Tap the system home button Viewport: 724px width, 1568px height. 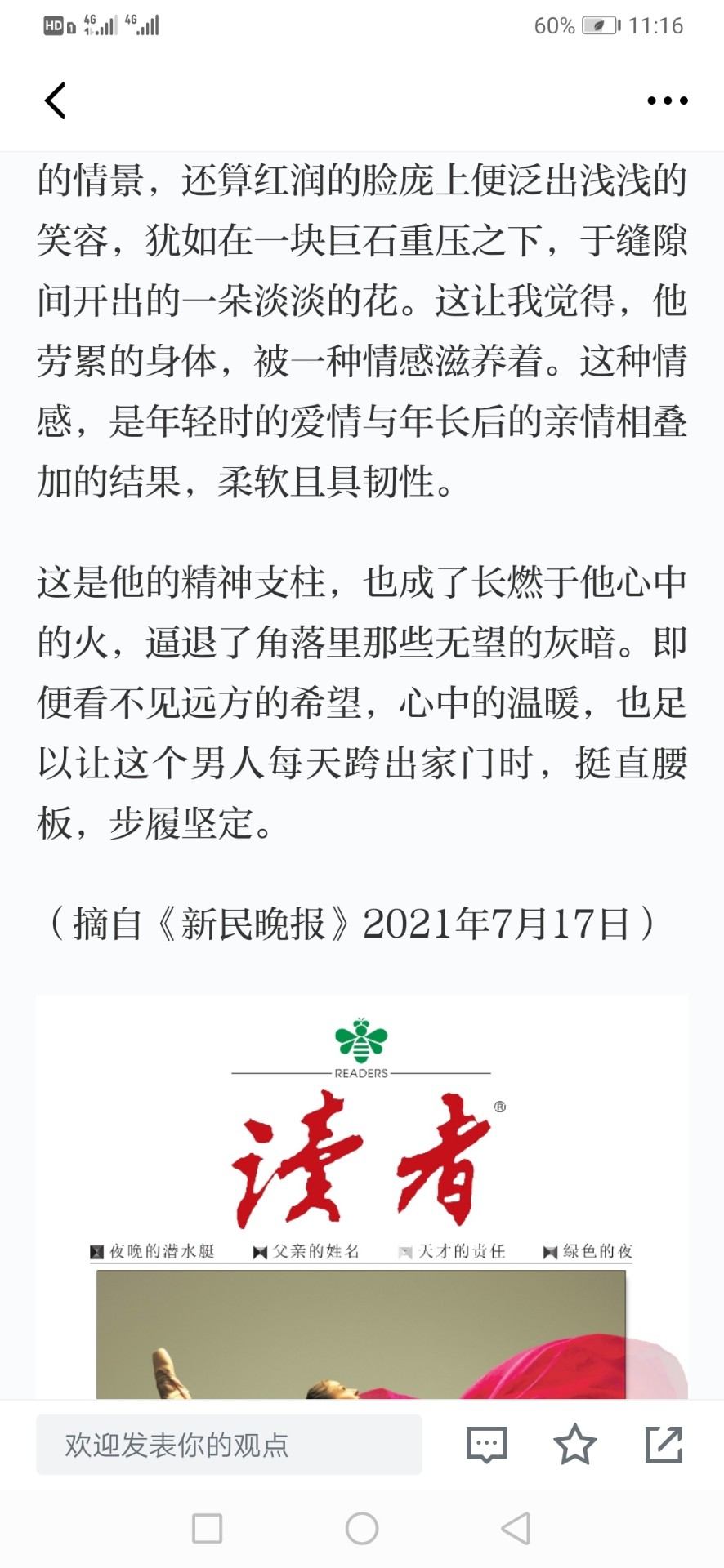(361, 1528)
